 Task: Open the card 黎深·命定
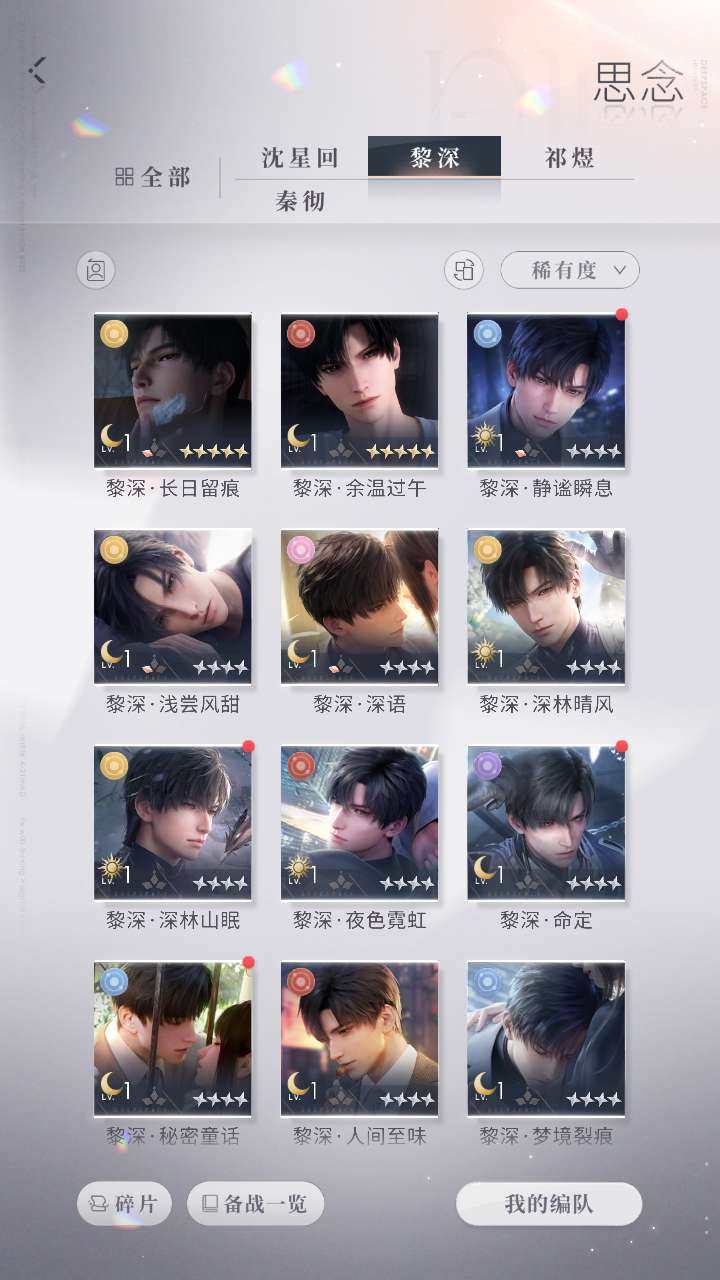[x=546, y=823]
